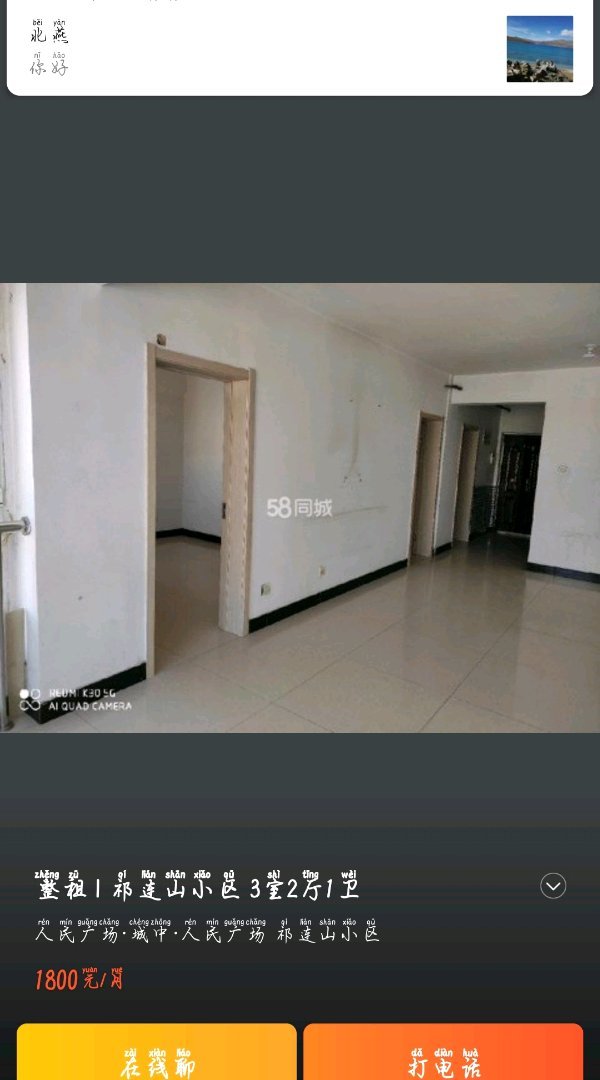Call the landlord with 打电话
600x1080 pixels.
pos(443,1054)
